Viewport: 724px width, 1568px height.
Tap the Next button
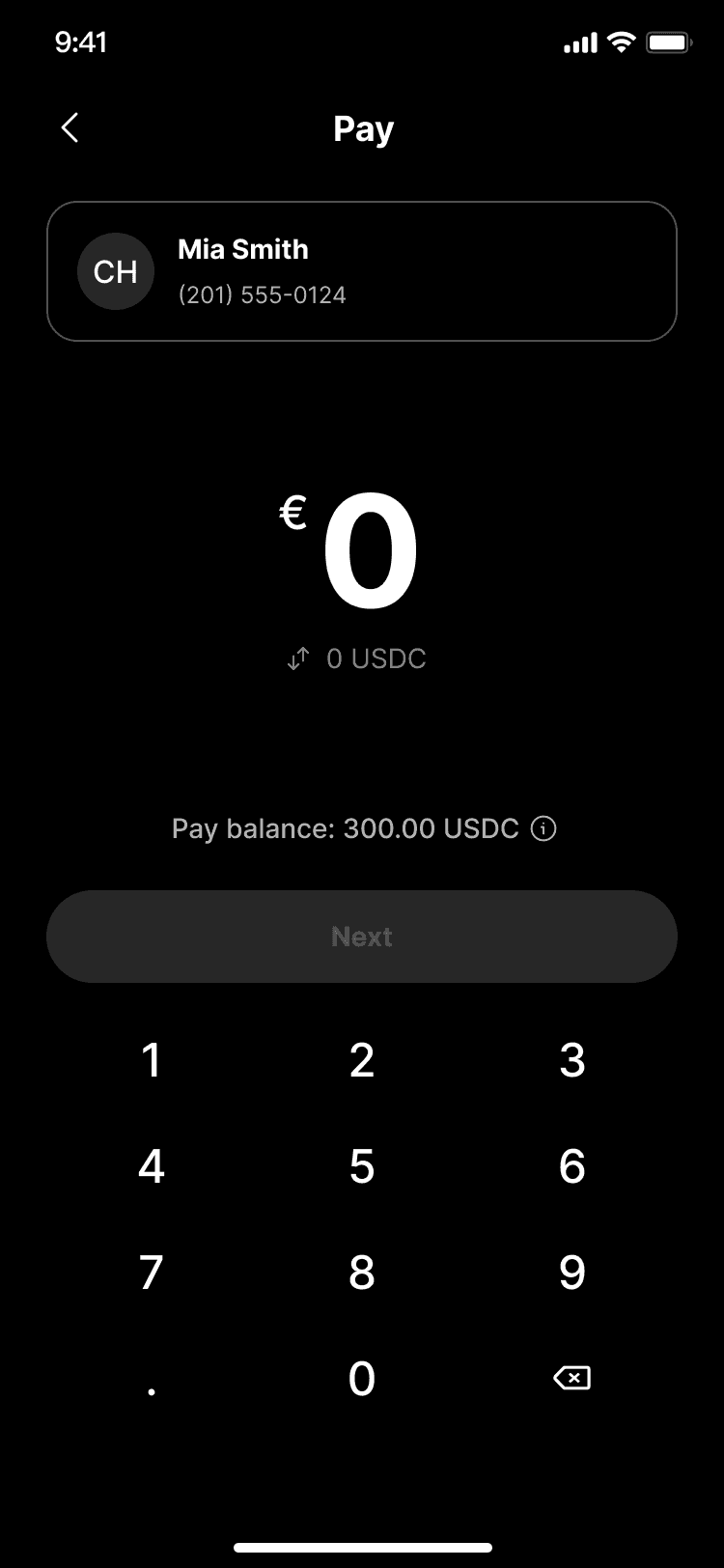pyautogui.click(x=362, y=937)
